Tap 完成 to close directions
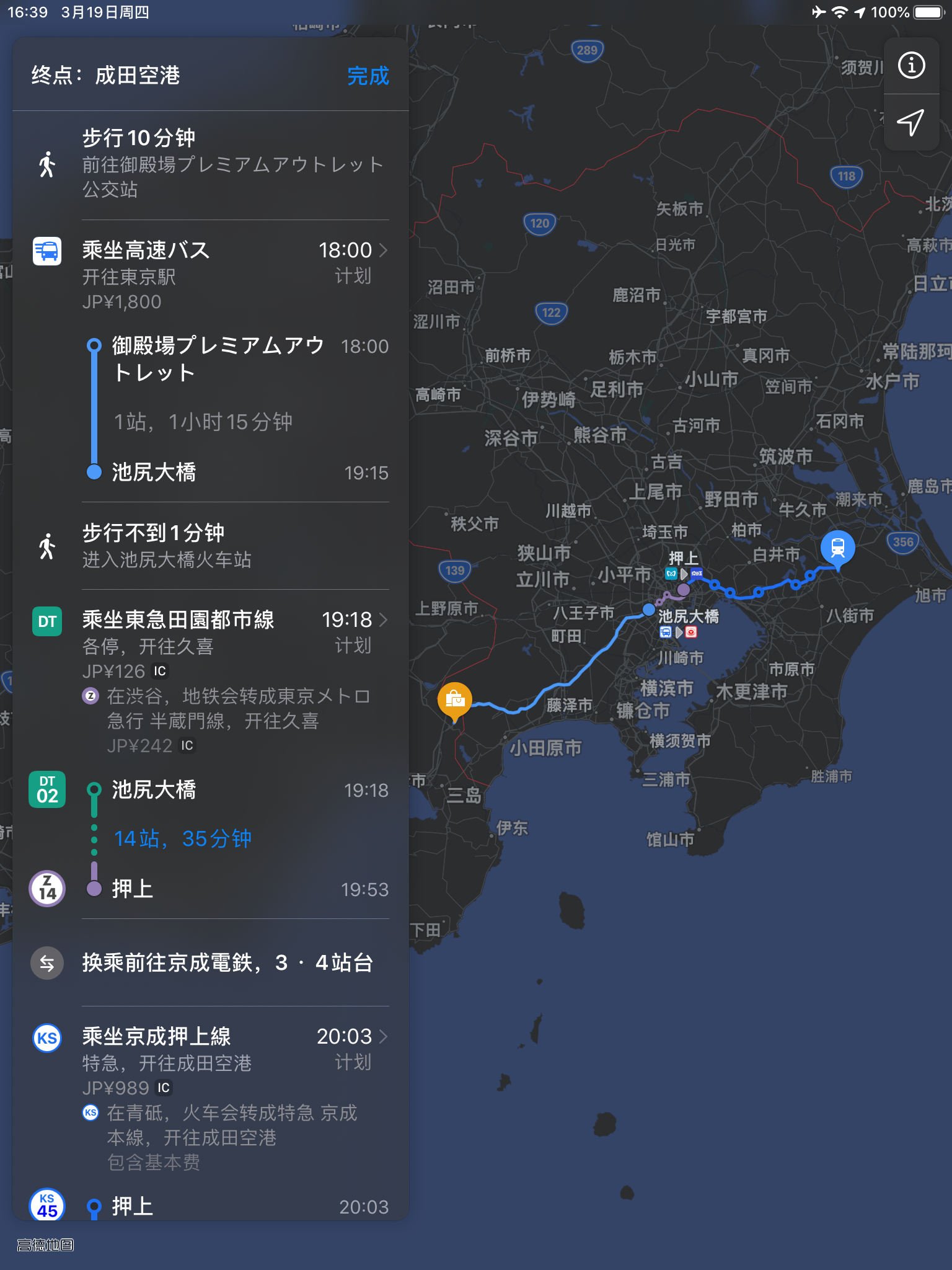Viewport: 952px width, 1270px height. [368, 76]
